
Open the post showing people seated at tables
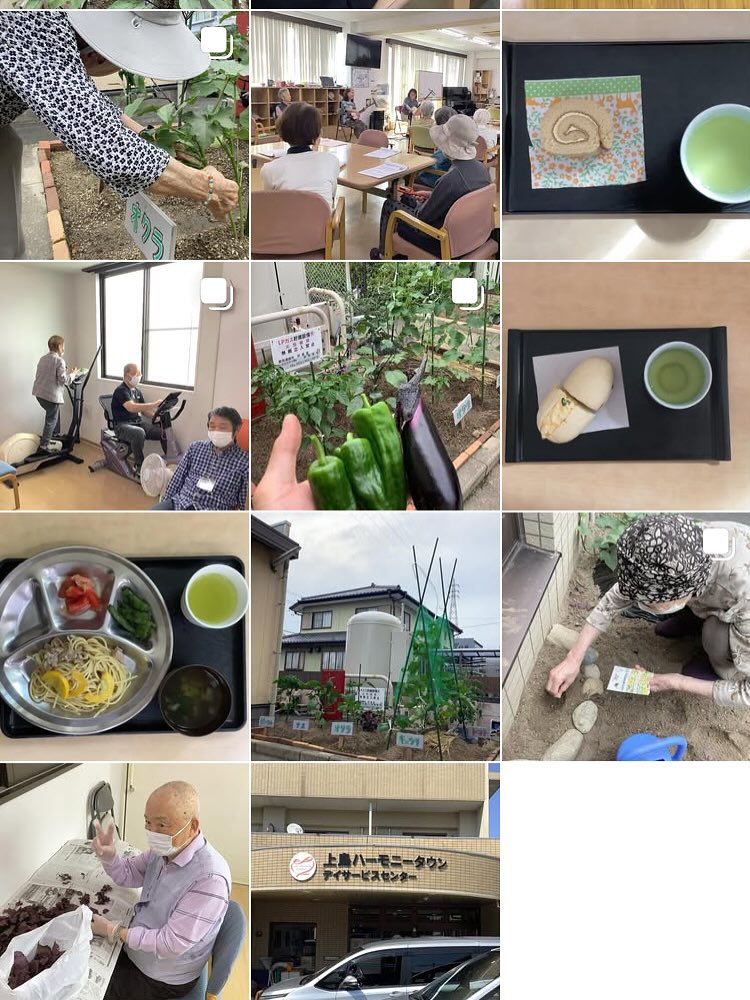[x=375, y=135]
